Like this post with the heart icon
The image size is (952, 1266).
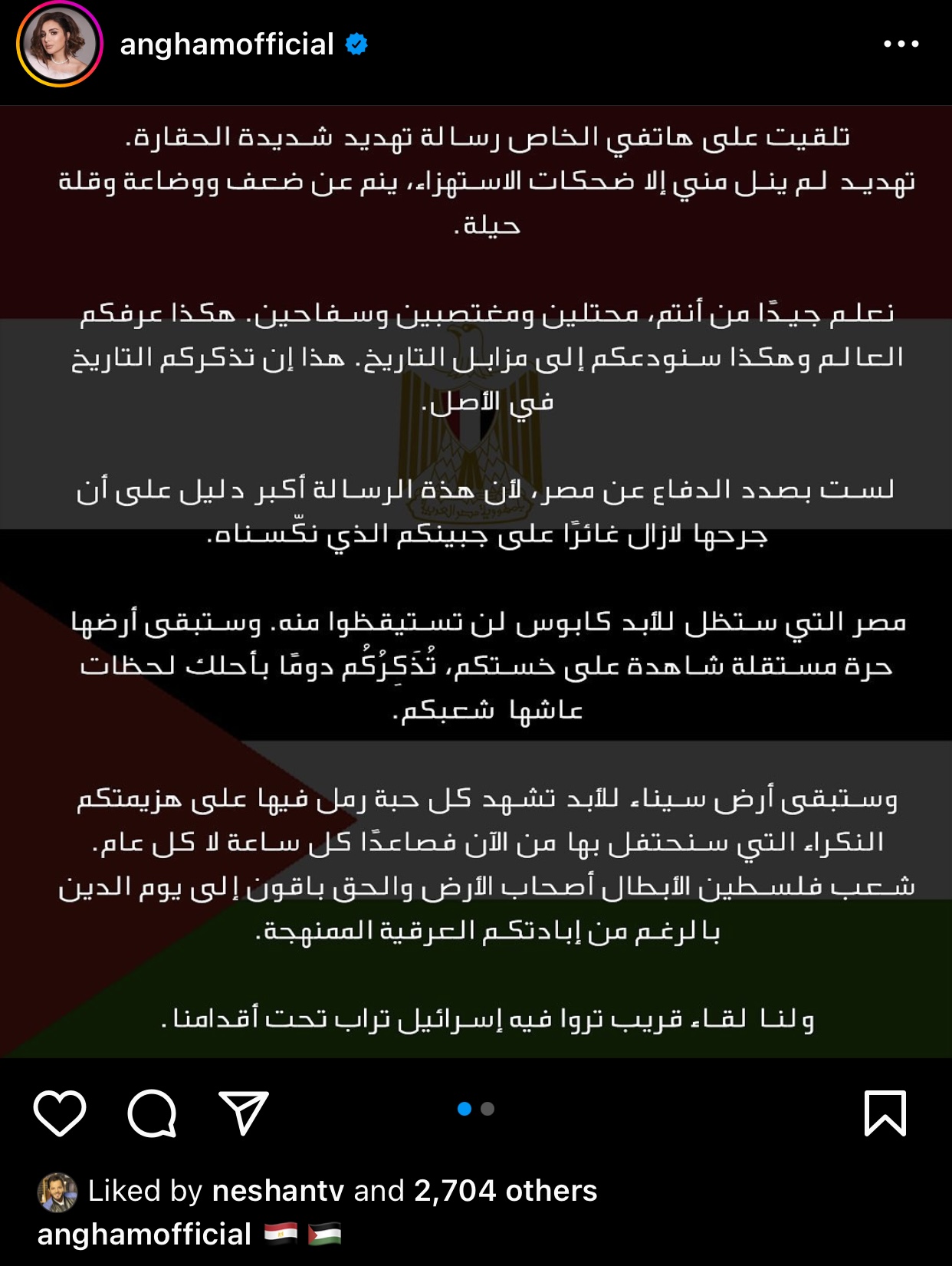click(x=60, y=1113)
